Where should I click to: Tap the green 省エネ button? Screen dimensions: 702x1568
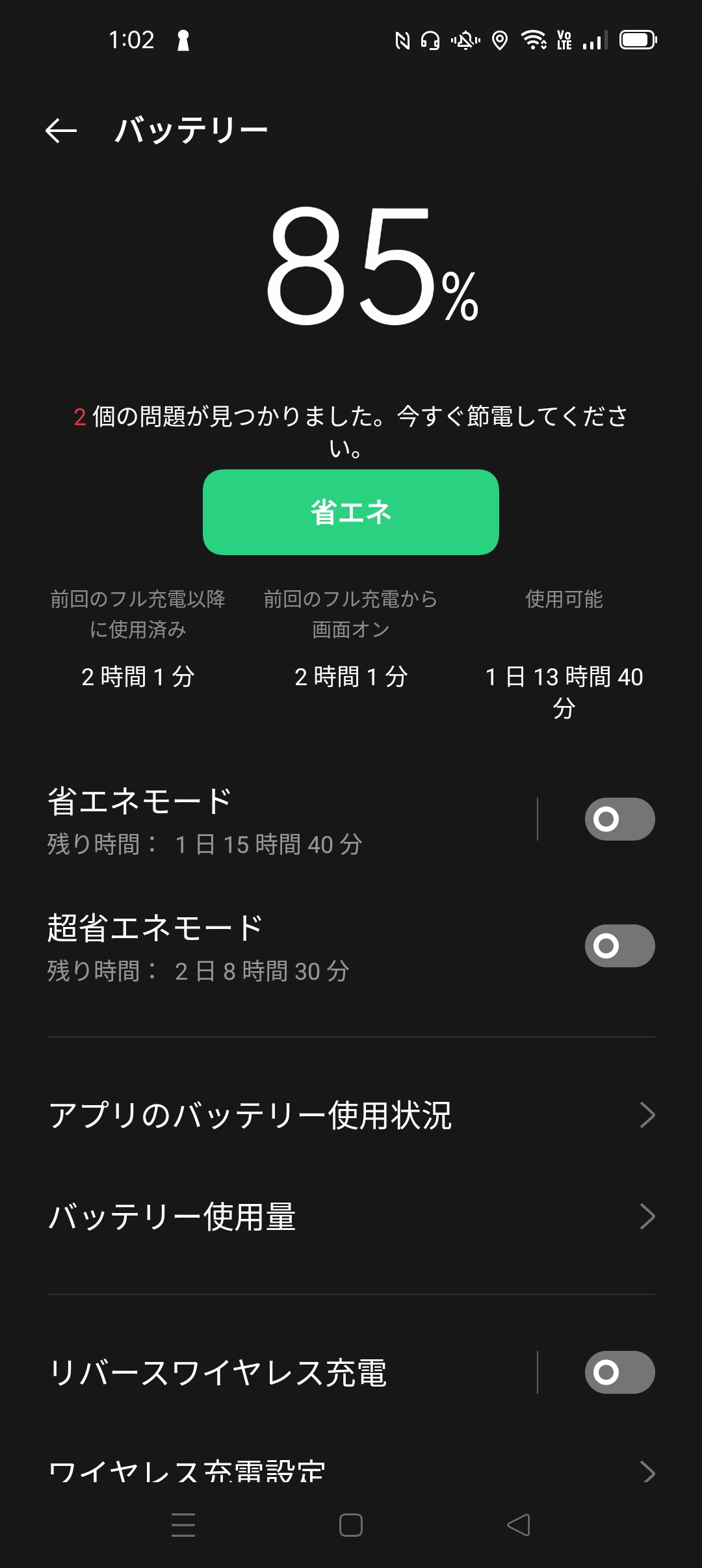point(350,512)
